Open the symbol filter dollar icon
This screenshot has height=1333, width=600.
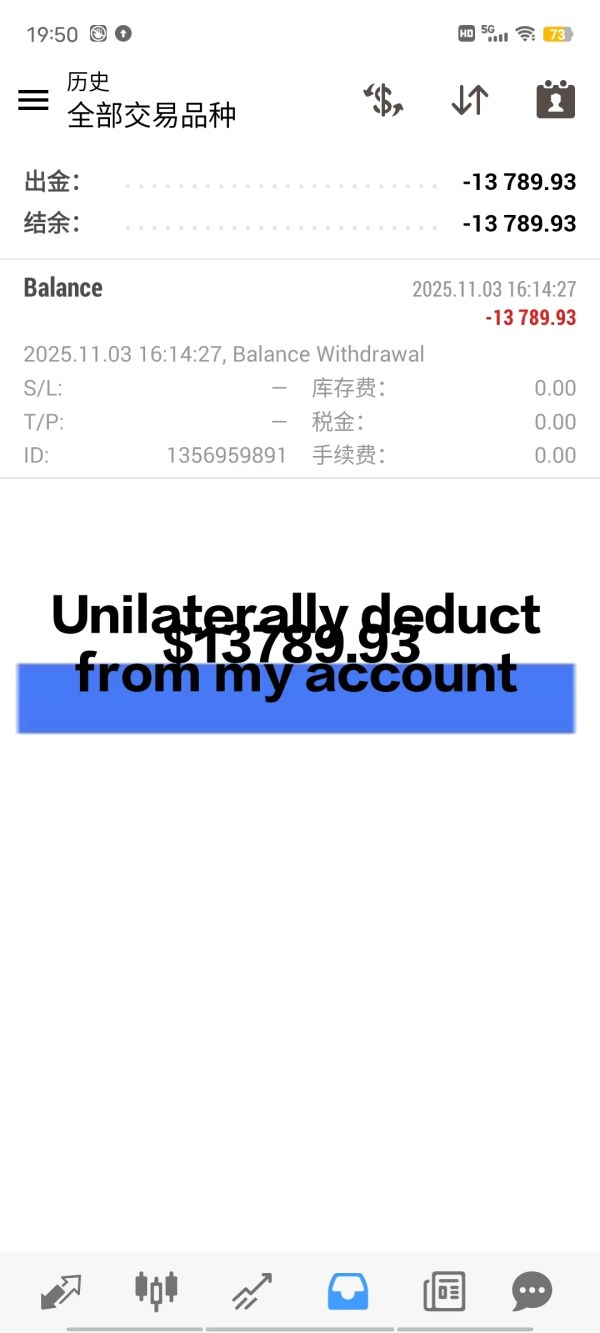pos(383,100)
